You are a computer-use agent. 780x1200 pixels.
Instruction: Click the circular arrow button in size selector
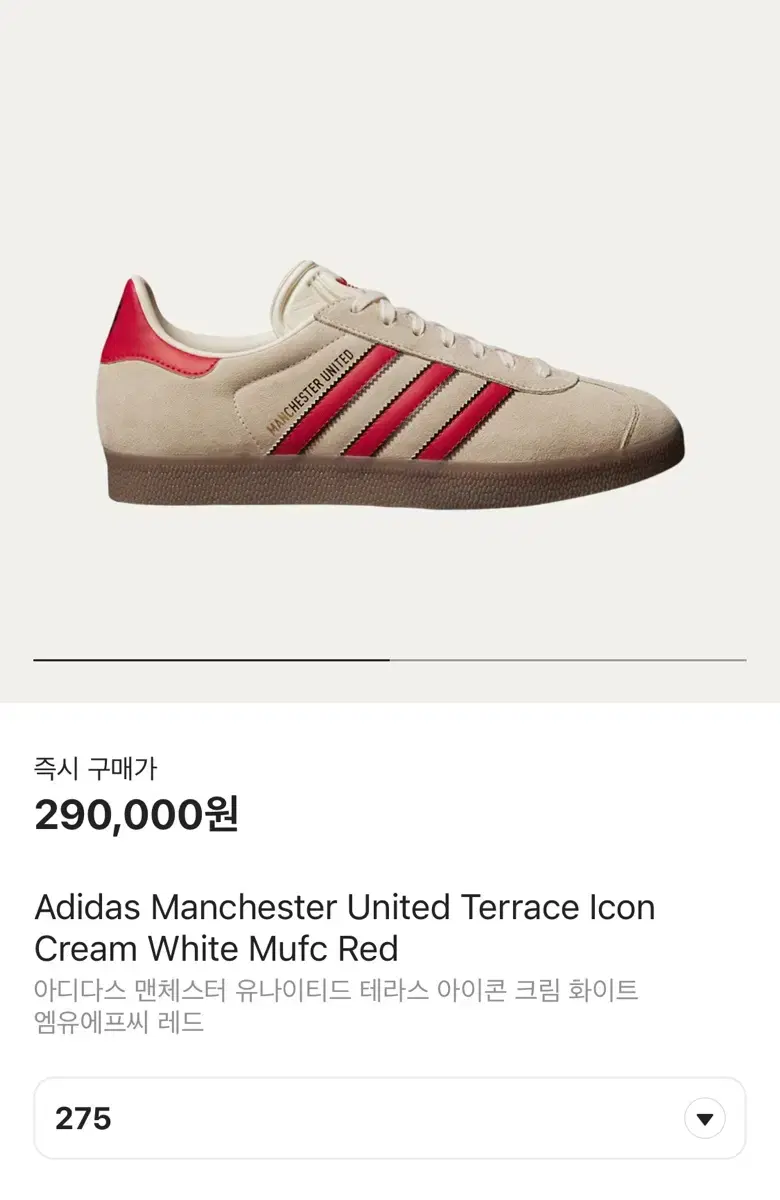click(x=706, y=1118)
